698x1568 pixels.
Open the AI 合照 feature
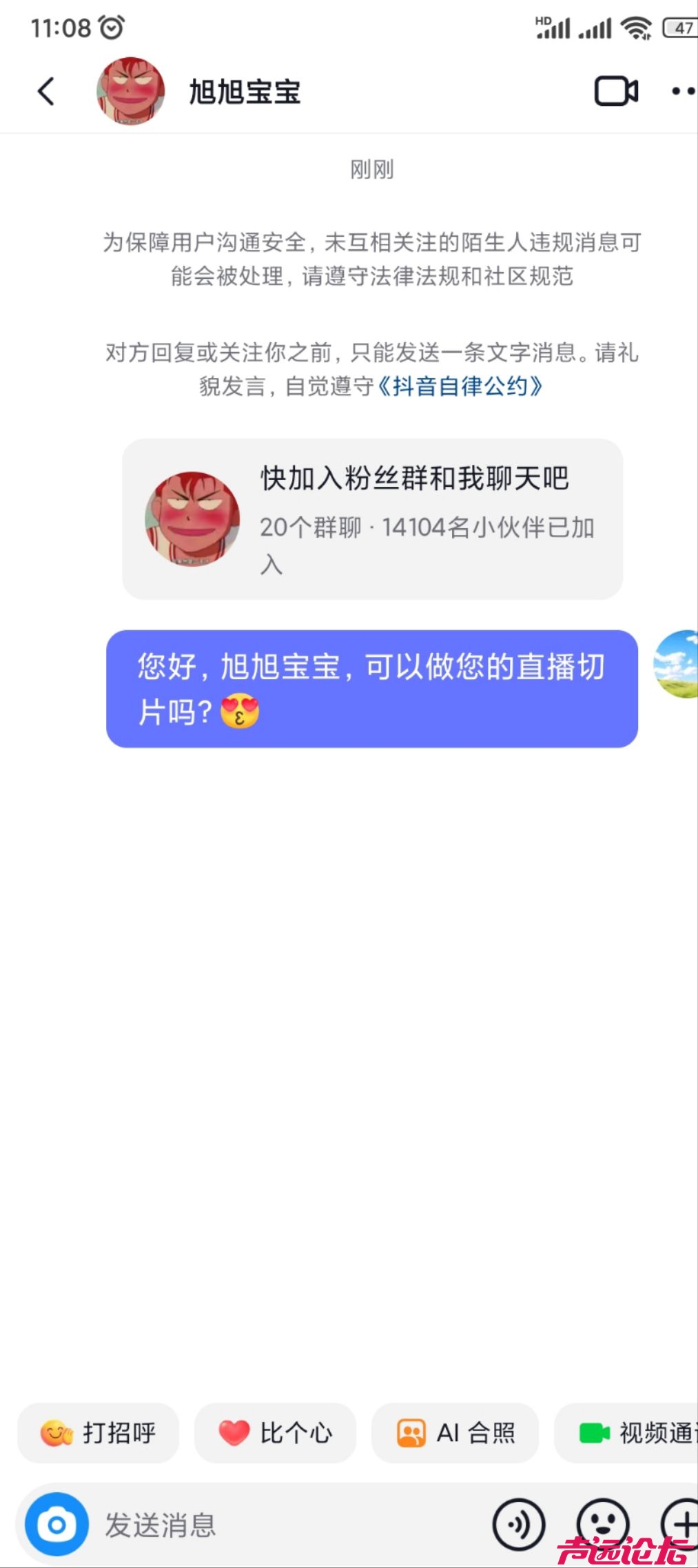click(455, 1432)
